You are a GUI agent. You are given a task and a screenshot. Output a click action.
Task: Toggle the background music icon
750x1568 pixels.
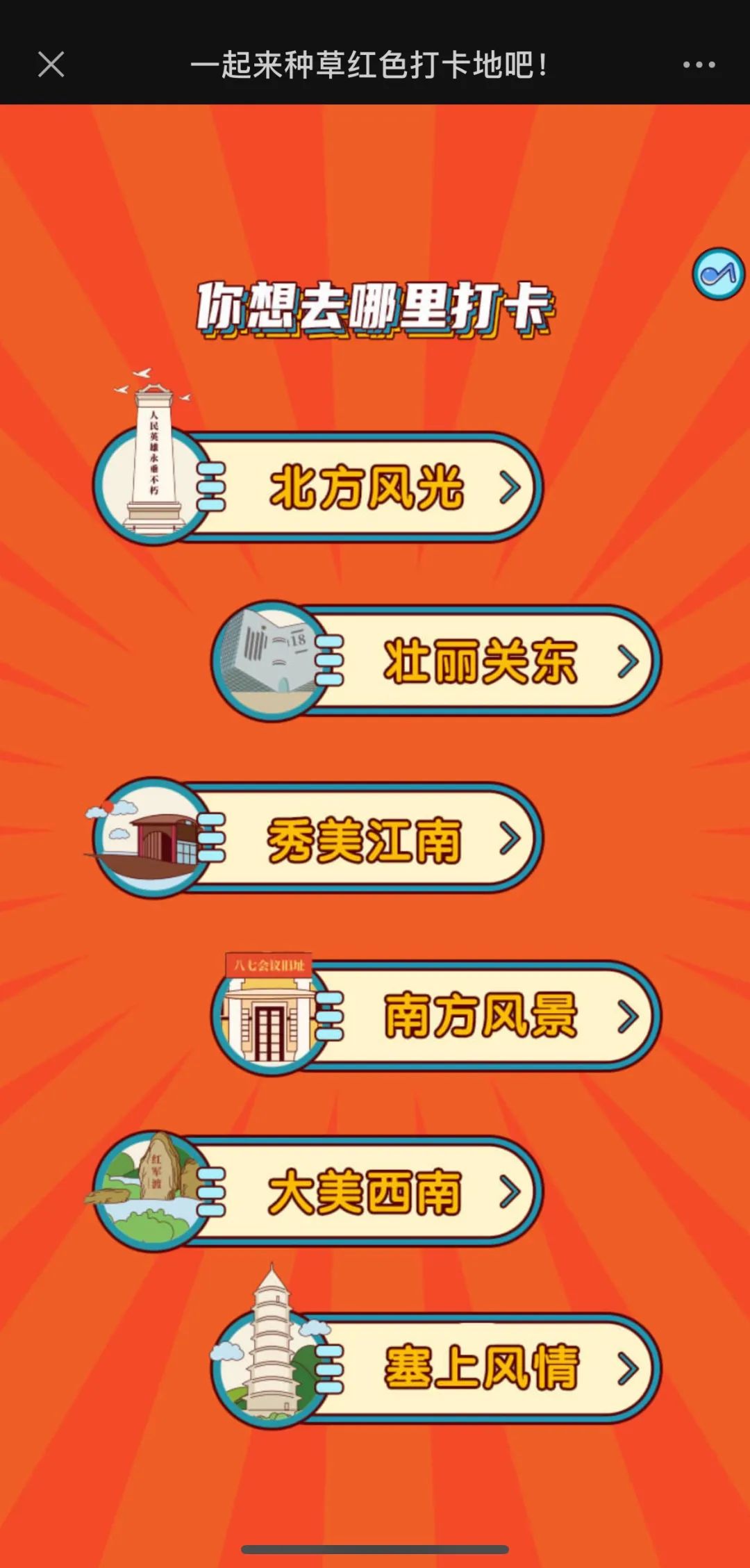click(718, 274)
